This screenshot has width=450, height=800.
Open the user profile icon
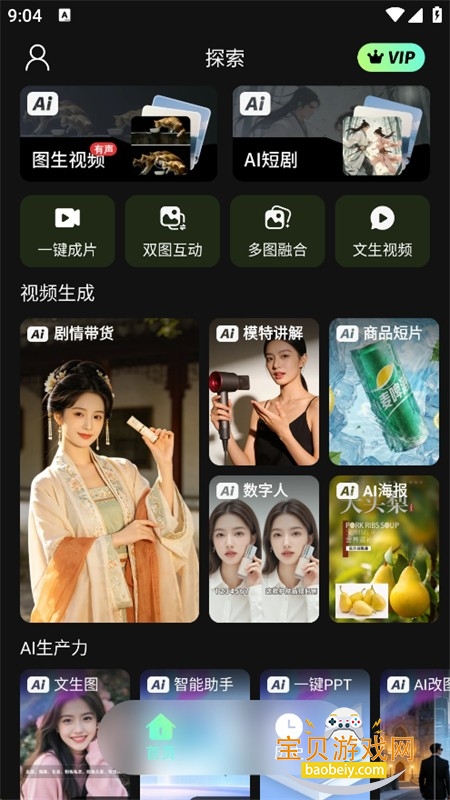pyautogui.click(x=37, y=58)
